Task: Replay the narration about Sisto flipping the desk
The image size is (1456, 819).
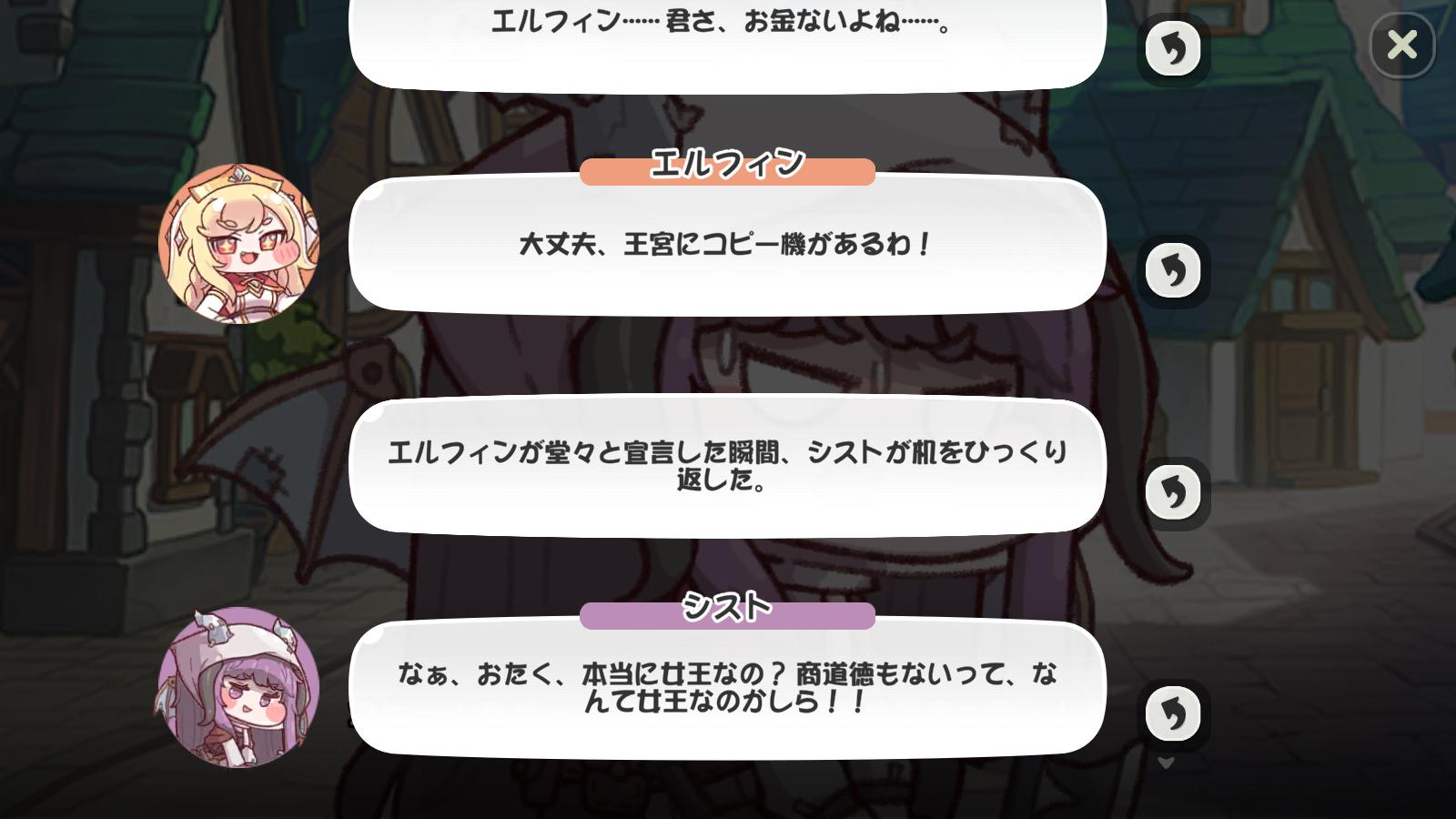Action: [1173, 492]
